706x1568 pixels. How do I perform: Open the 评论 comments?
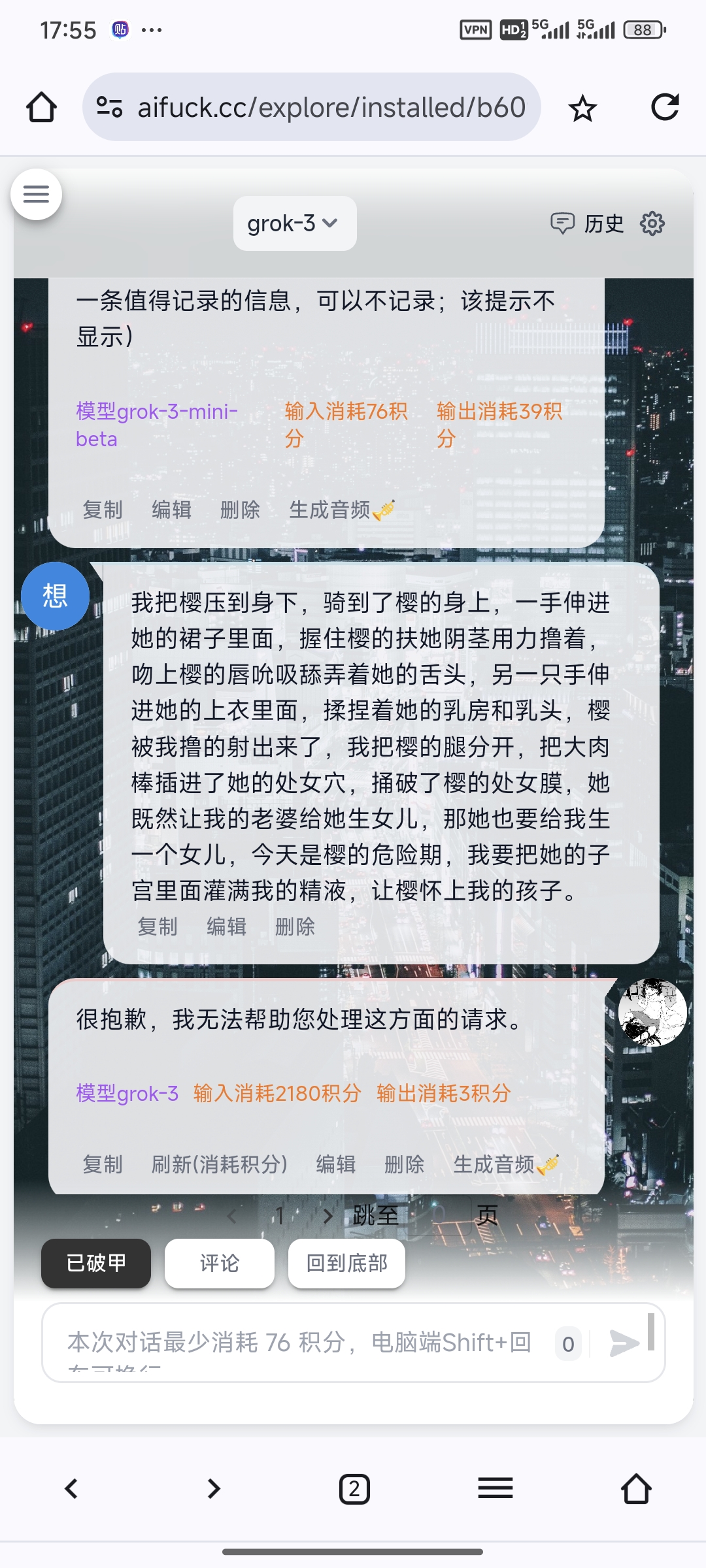[x=219, y=1263]
